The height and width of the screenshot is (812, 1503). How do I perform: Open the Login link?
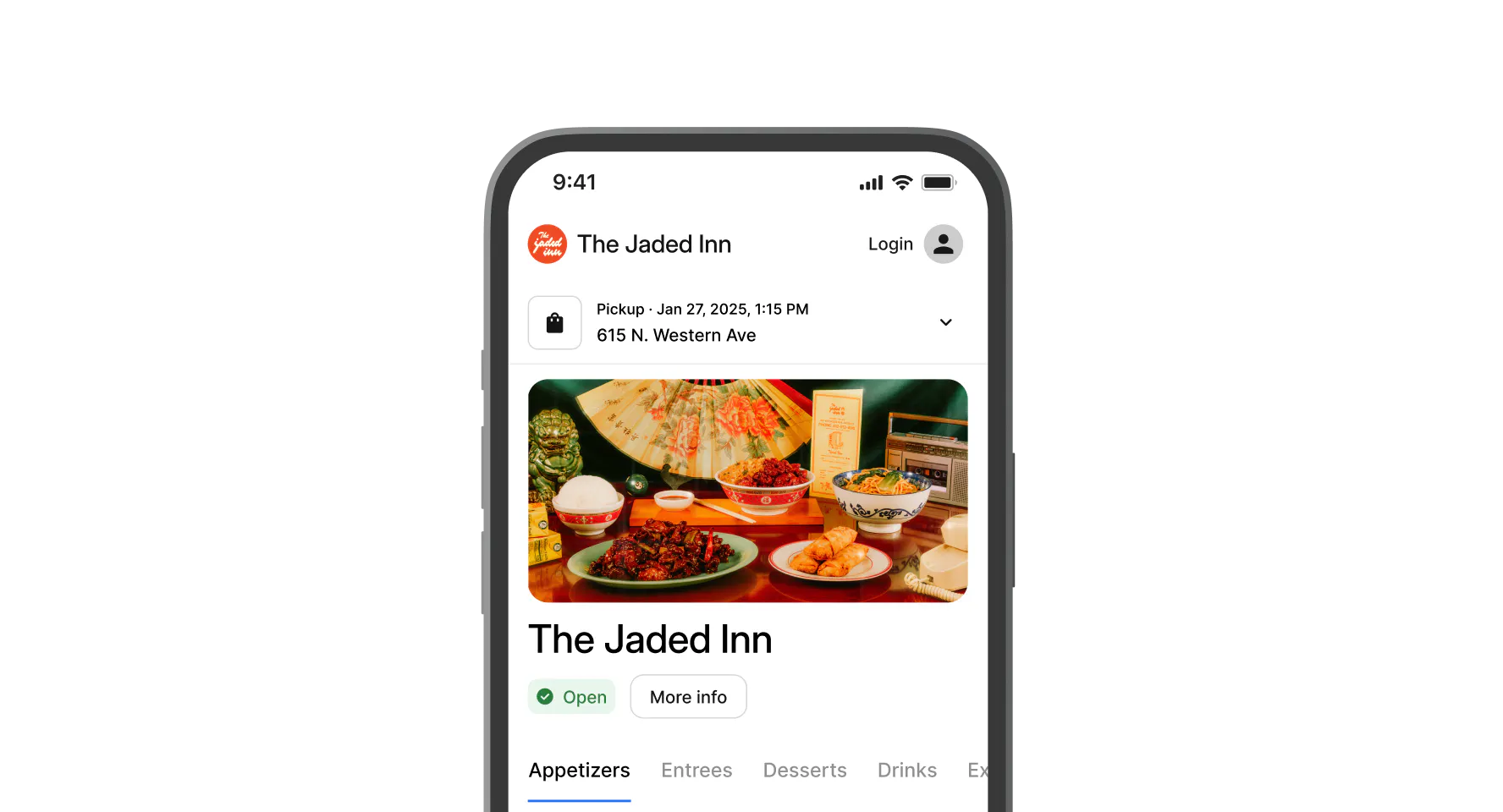[890, 244]
